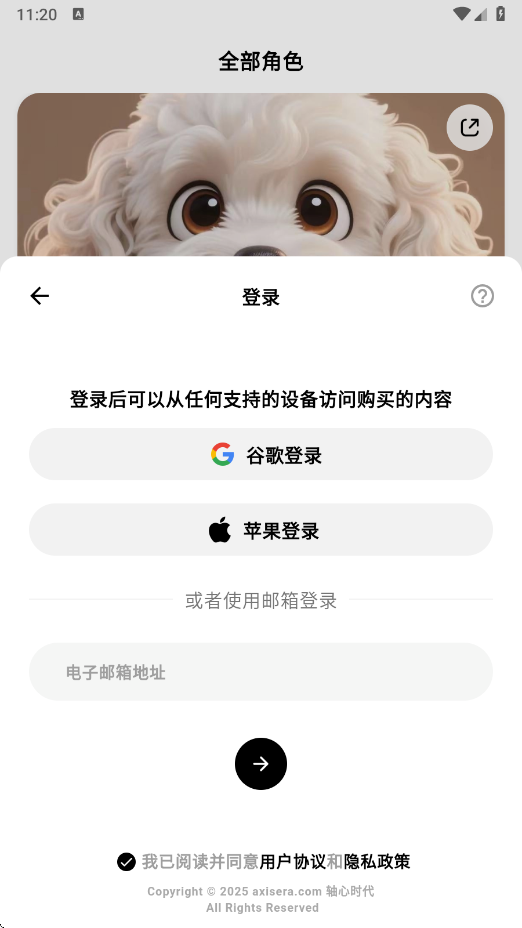The height and width of the screenshot is (928, 522).
Task: Open the help question-mark icon
Action: pyautogui.click(x=482, y=296)
